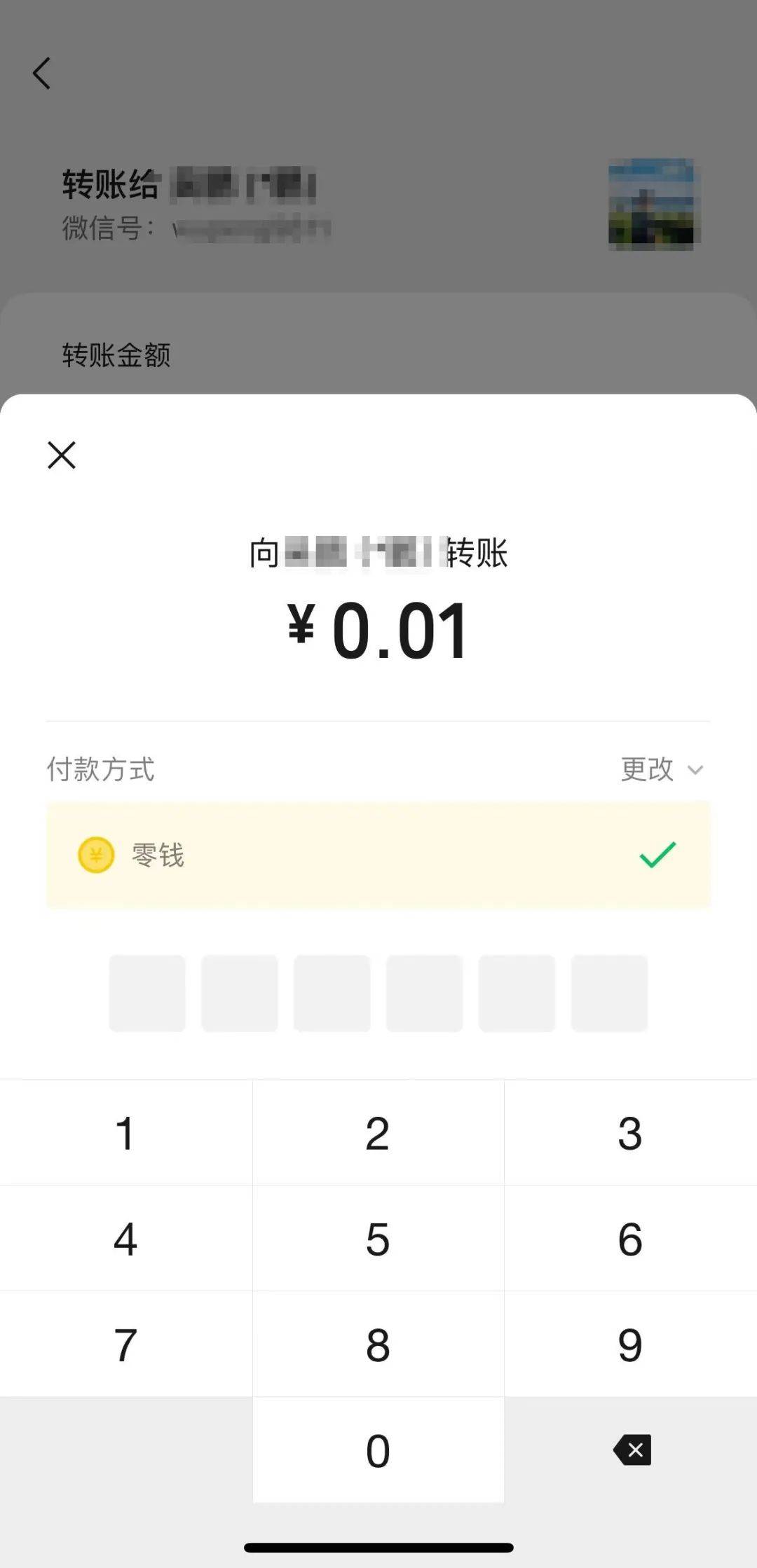Tap digit 1 on the number pad
Screen dimensions: 757x1568
tap(125, 1134)
